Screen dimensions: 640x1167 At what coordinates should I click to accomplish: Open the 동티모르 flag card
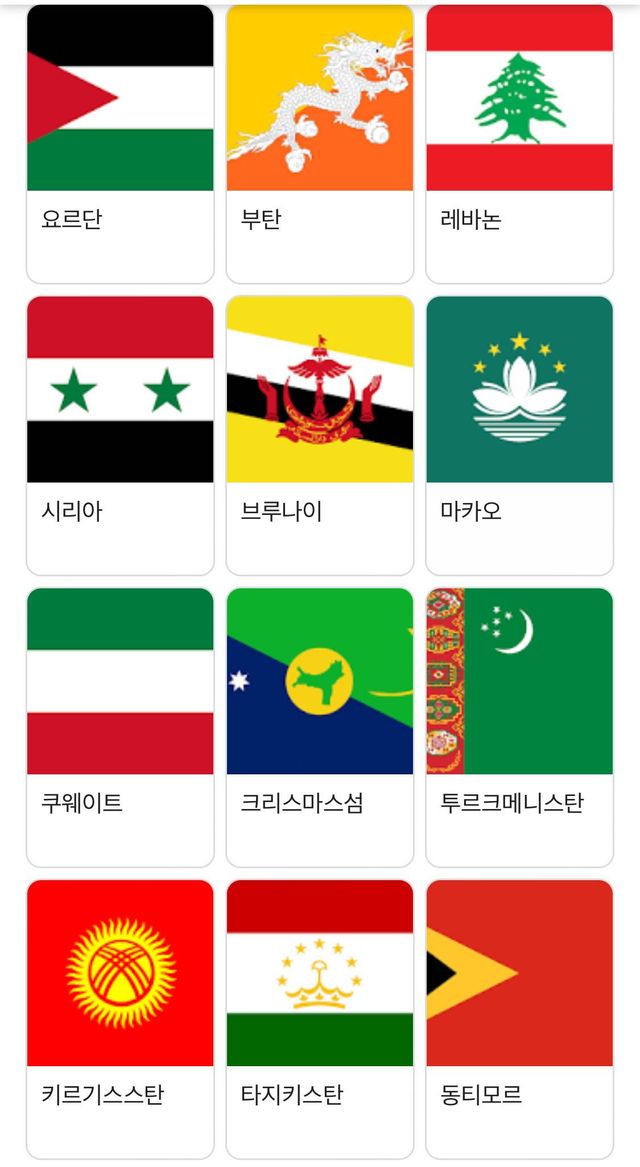pyautogui.click(x=519, y=1018)
